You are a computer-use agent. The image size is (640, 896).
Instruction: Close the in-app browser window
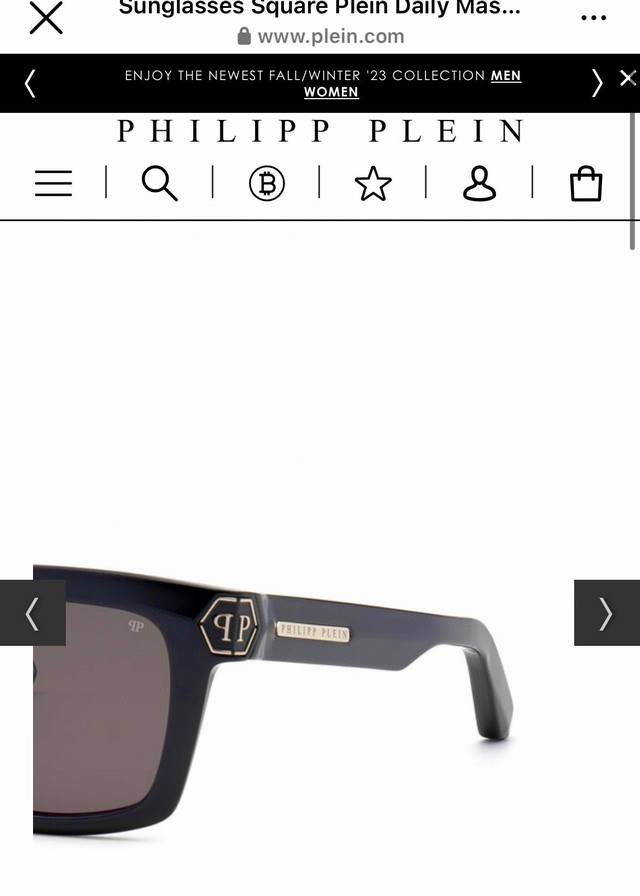[x=46, y=18]
